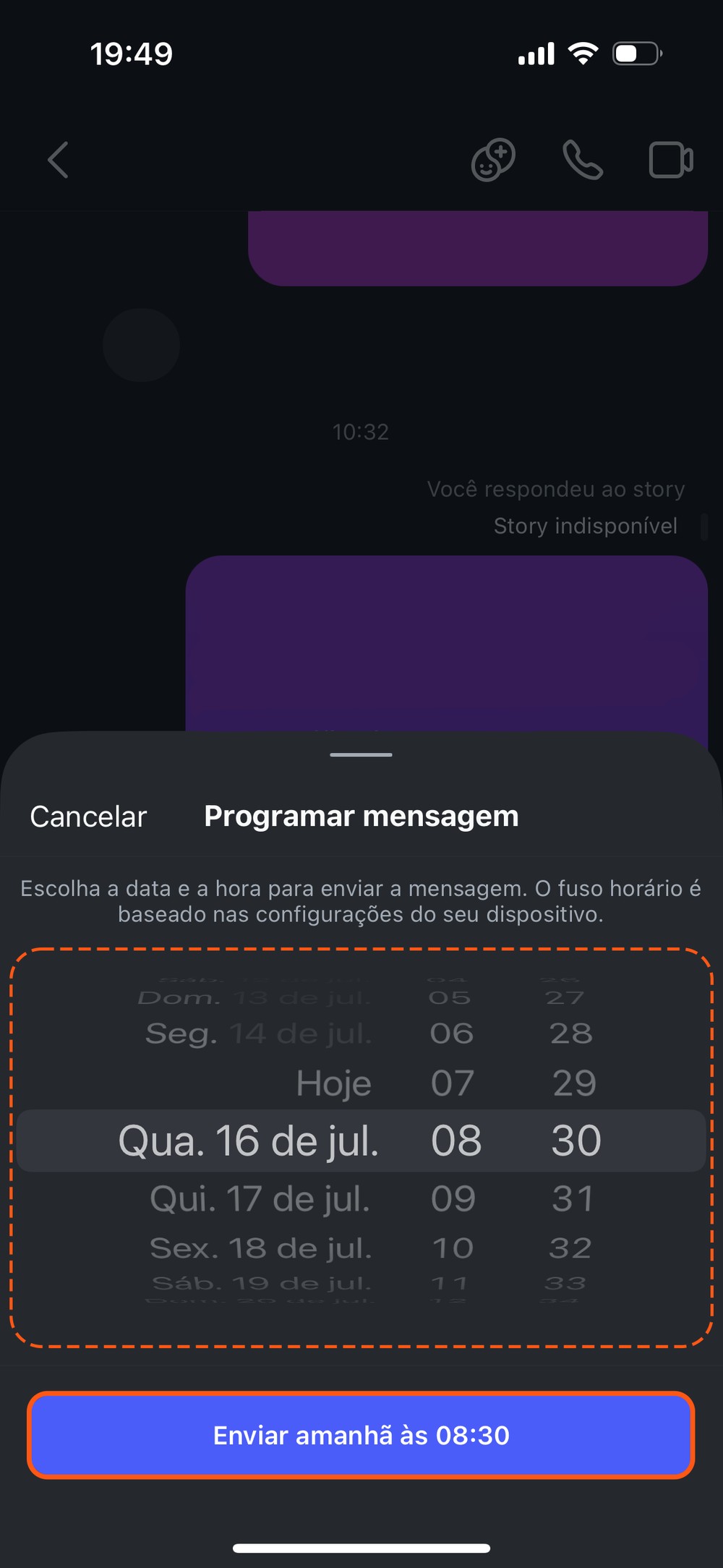Choose Hoje in the date wheel
The image size is (723, 1568).
point(333,1083)
